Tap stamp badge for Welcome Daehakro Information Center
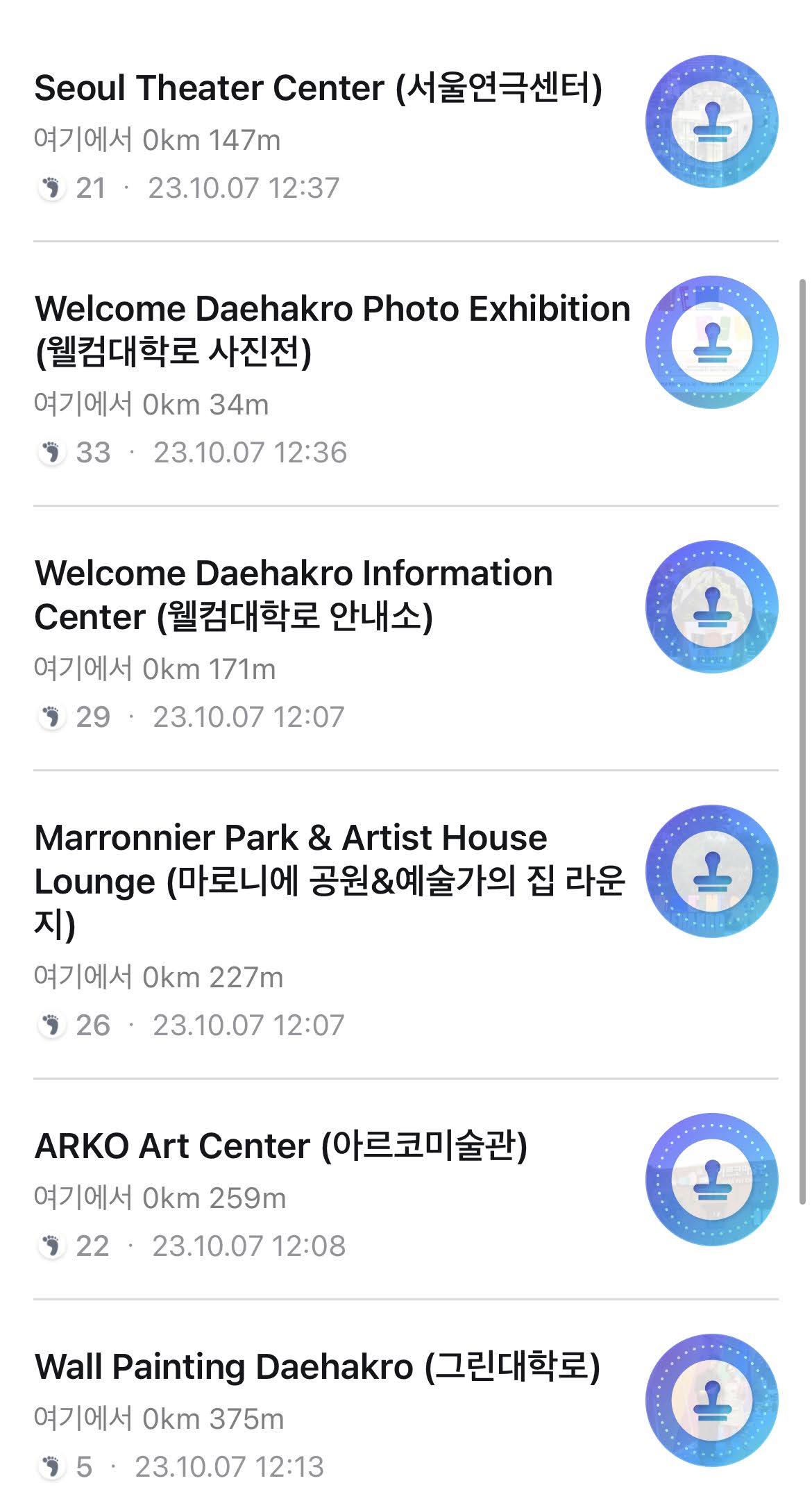 tap(711, 607)
